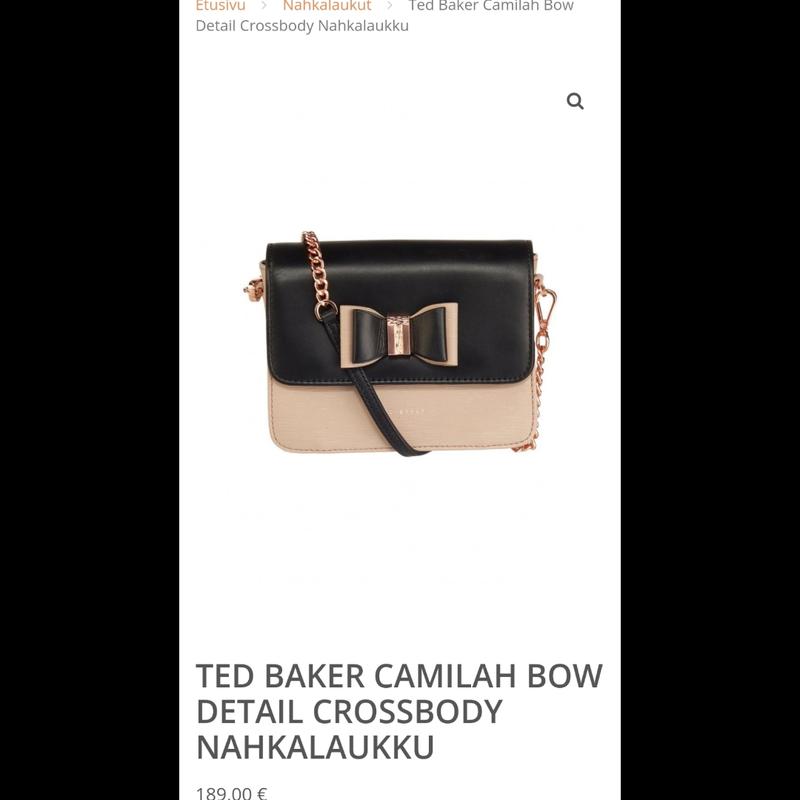Open the Etusivu breadcrumb link
This screenshot has width=800, height=800.
point(220,6)
